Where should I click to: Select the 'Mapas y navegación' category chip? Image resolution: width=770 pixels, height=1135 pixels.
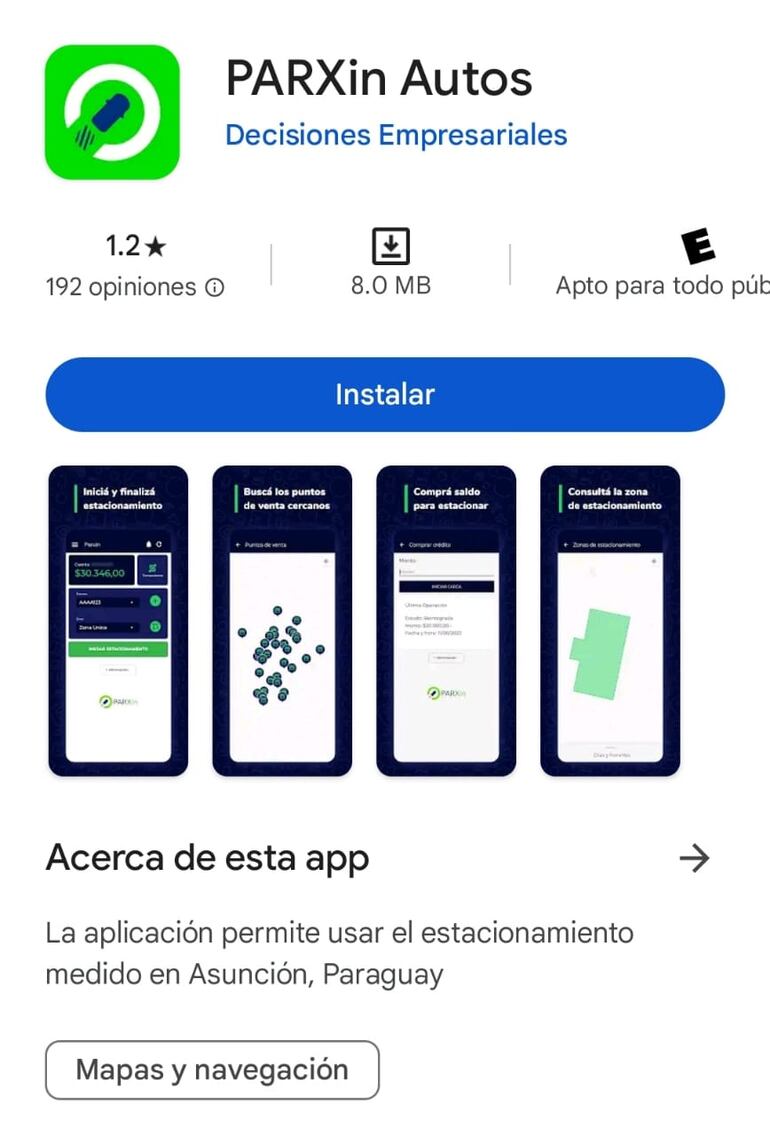[x=211, y=1070]
